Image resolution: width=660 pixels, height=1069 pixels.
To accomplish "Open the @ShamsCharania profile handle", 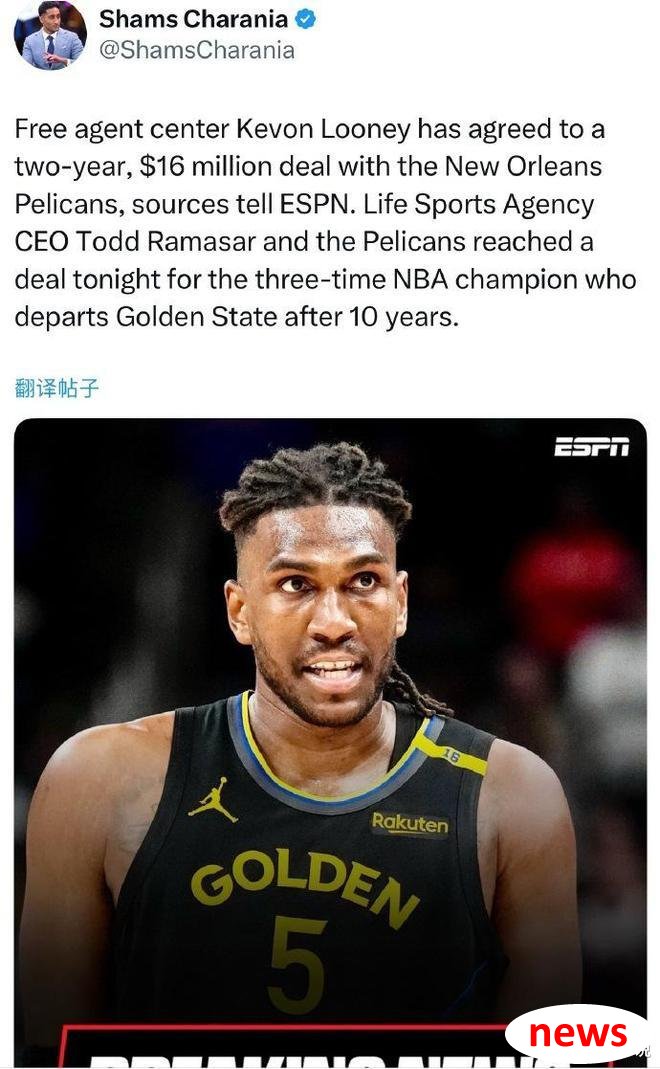I will pyautogui.click(x=197, y=50).
